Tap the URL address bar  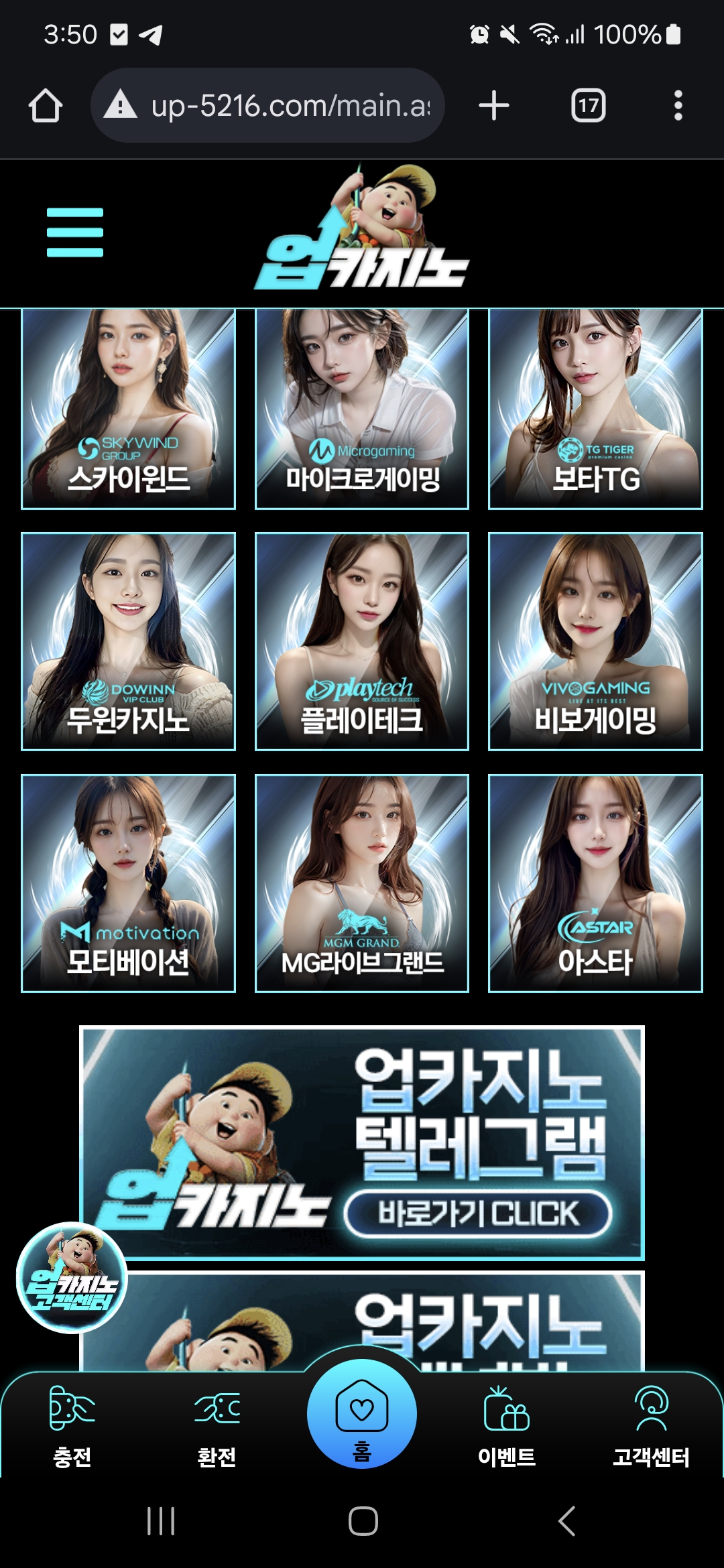coord(267,105)
